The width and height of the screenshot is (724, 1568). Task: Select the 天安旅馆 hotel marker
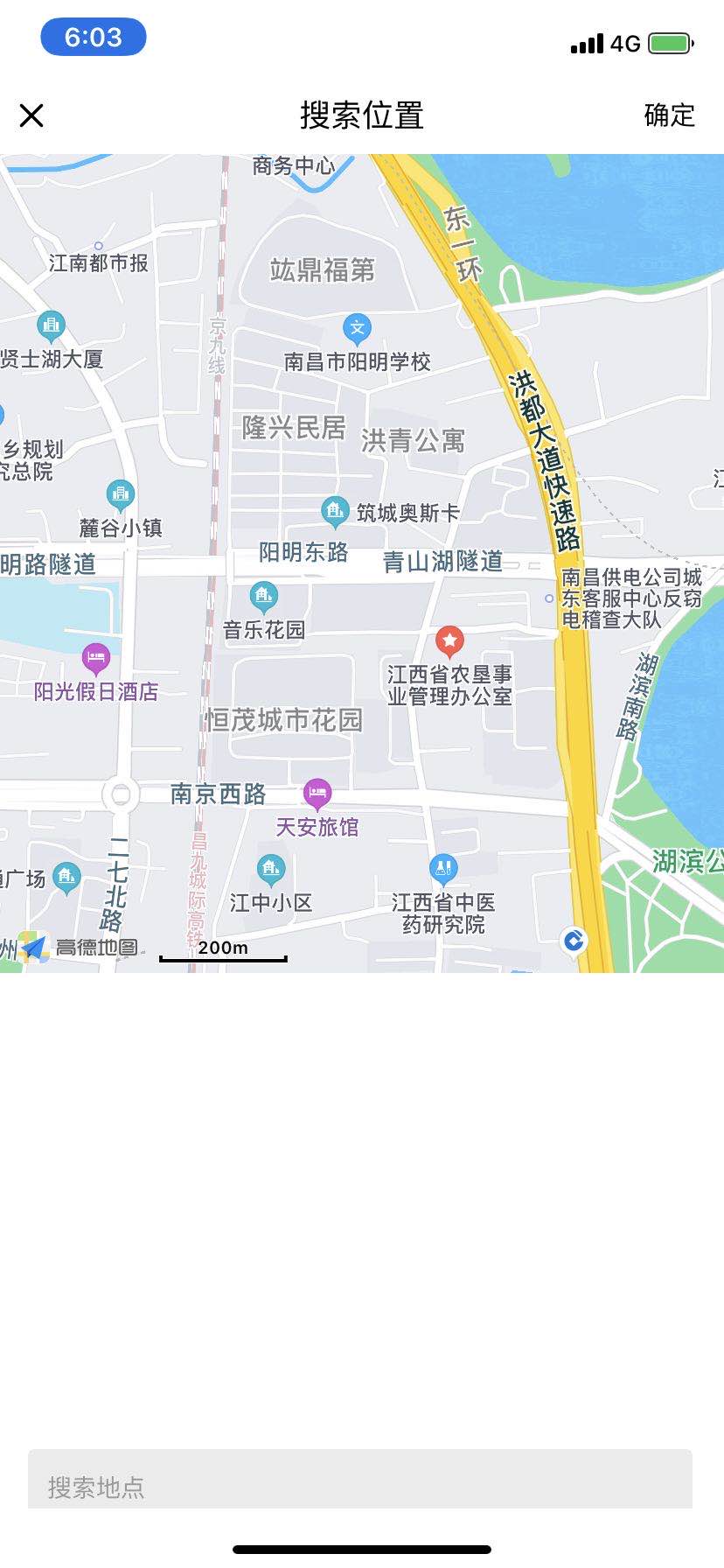coord(317,794)
